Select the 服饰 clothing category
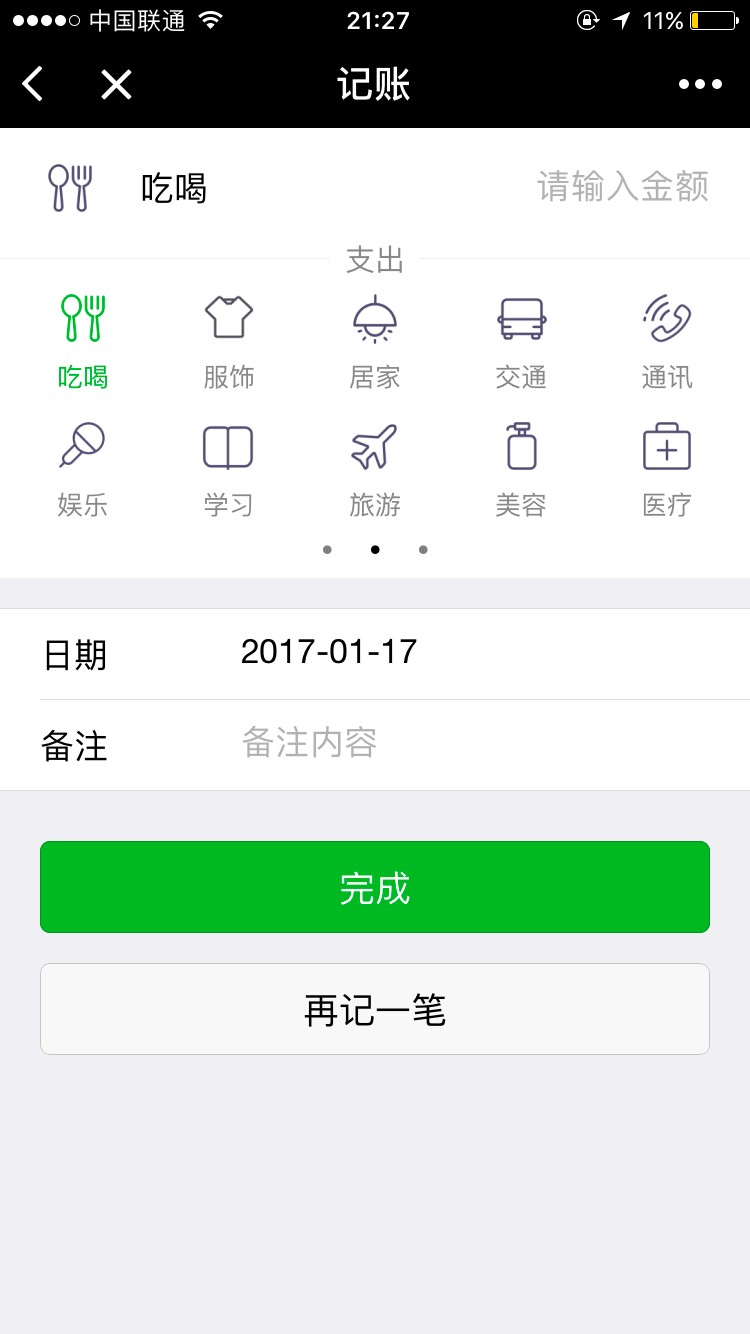This screenshot has height=1334, width=750. coord(229,342)
